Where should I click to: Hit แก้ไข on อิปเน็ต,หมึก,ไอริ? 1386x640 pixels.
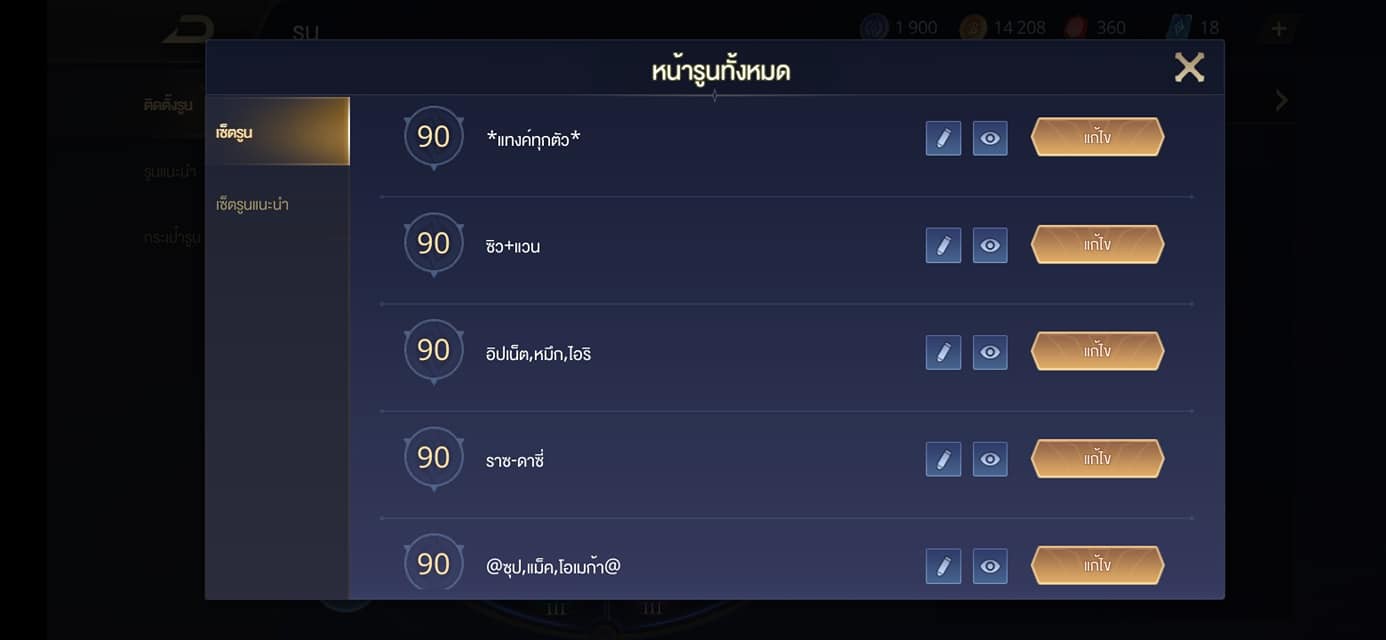click(x=1097, y=351)
